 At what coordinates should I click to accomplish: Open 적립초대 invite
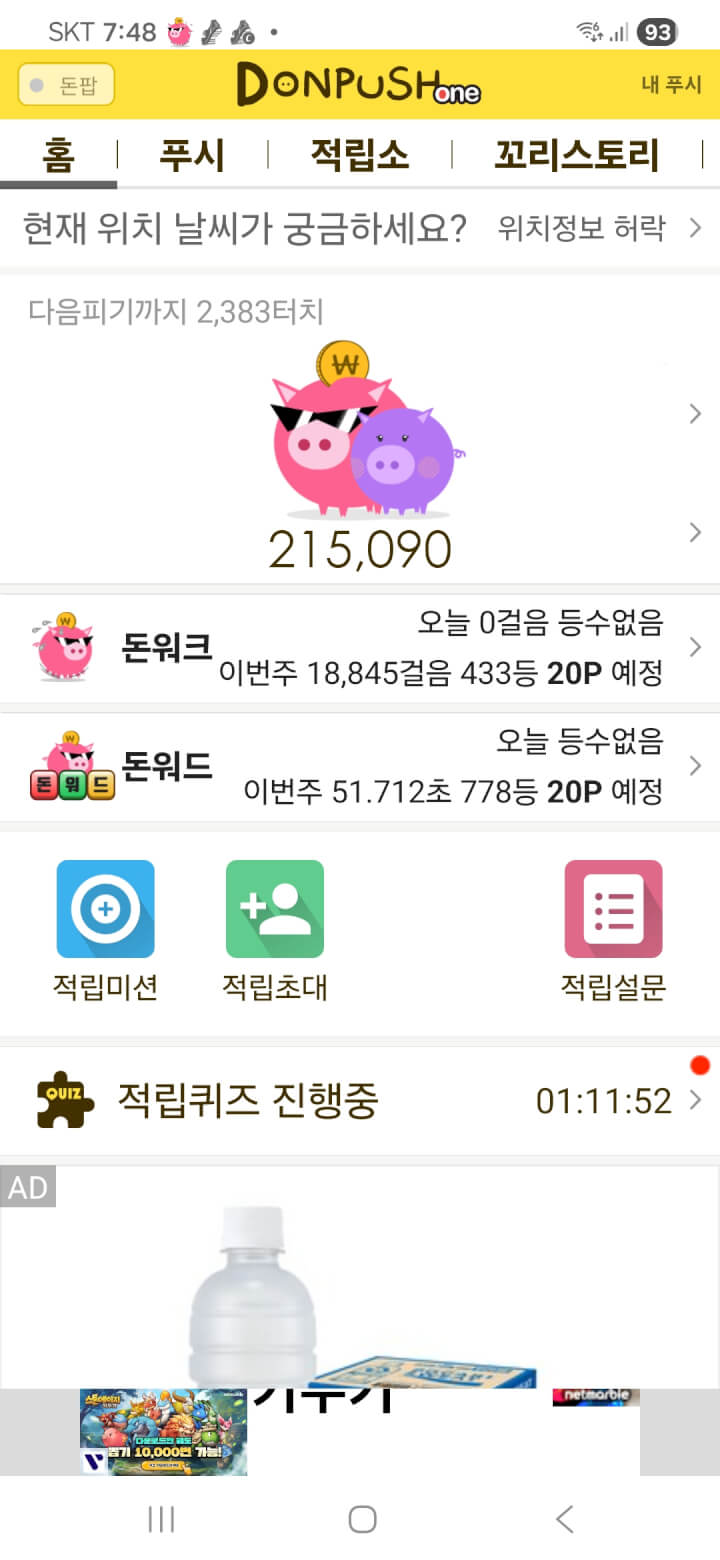[x=275, y=930]
